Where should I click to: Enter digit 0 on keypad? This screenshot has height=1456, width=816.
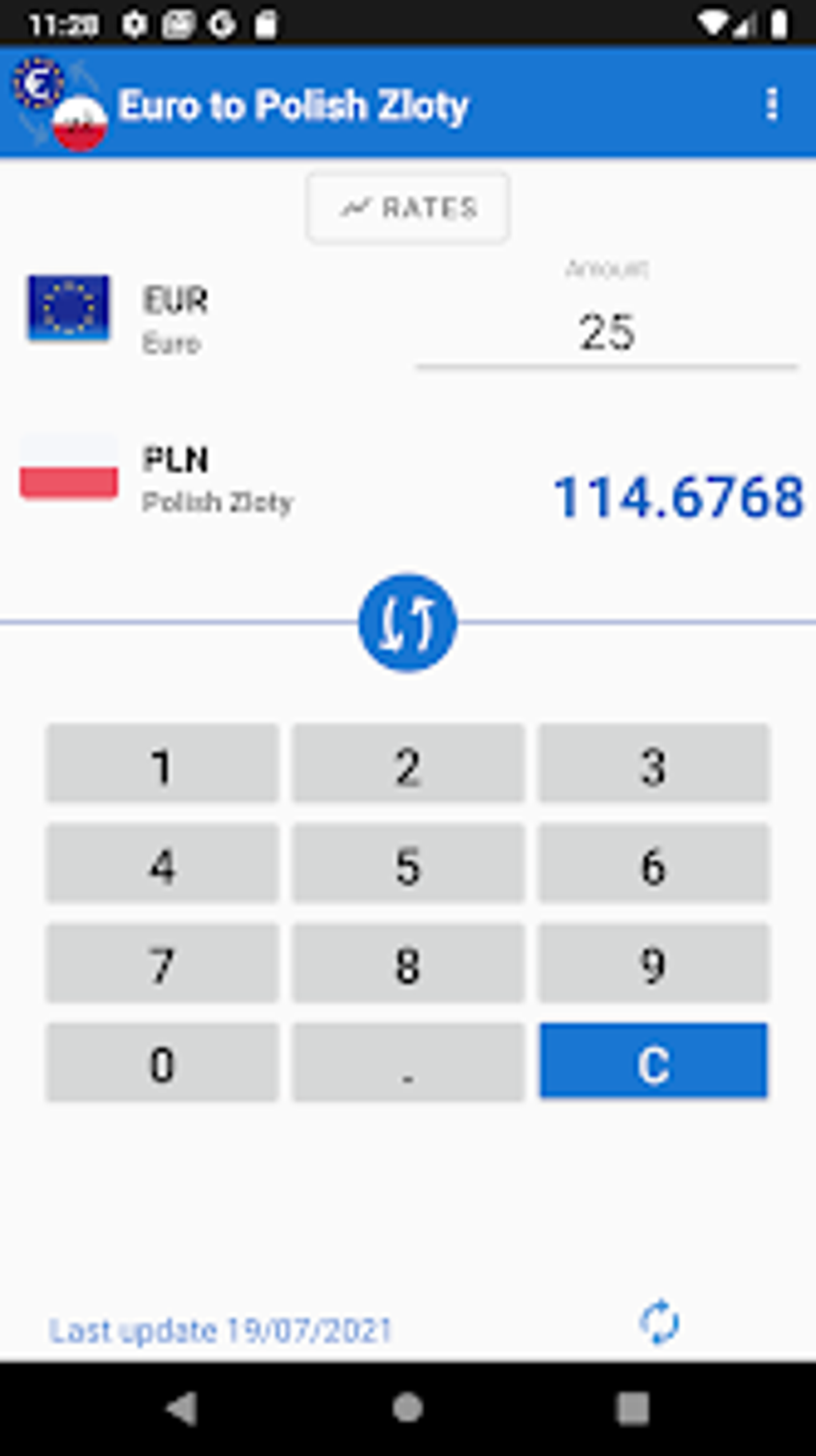click(x=162, y=1063)
